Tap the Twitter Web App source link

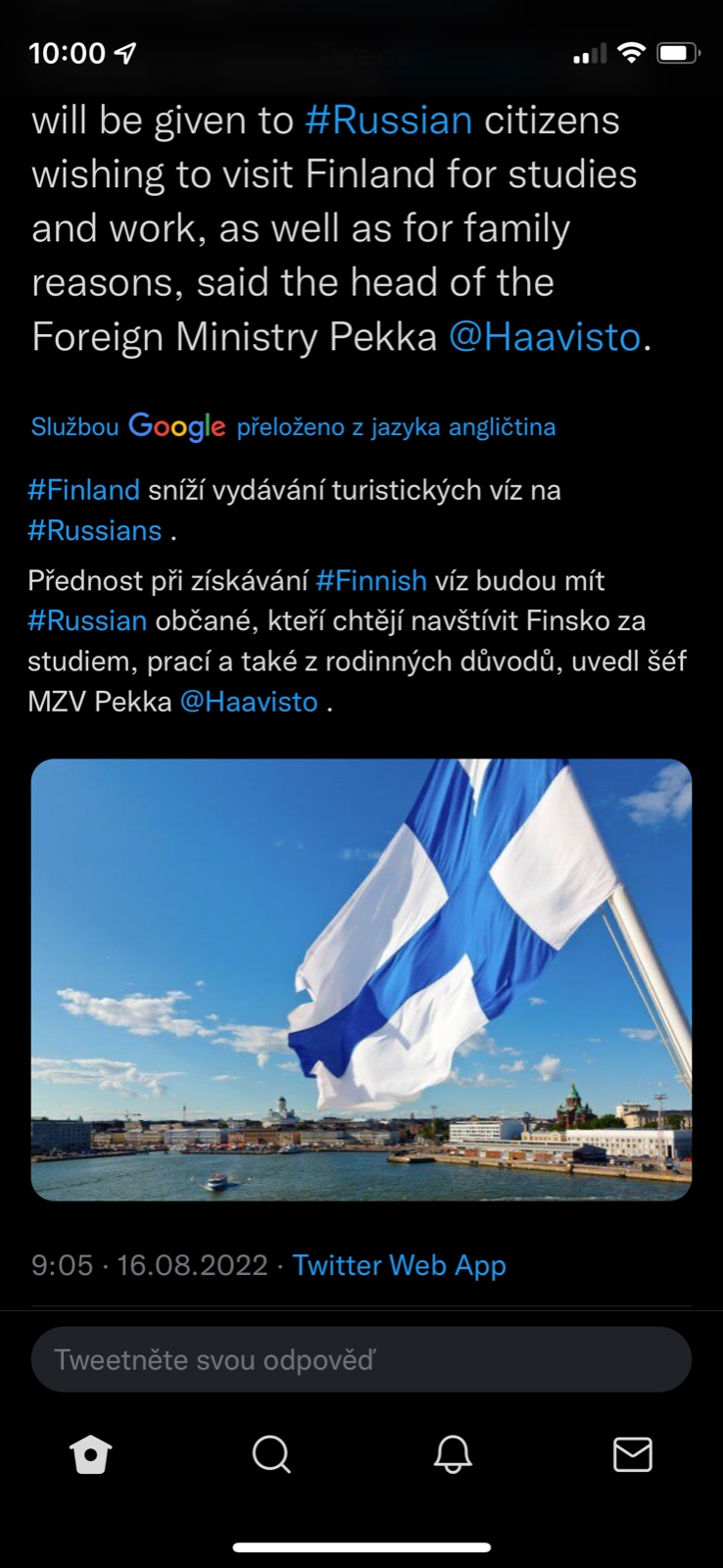[x=399, y=1265]
